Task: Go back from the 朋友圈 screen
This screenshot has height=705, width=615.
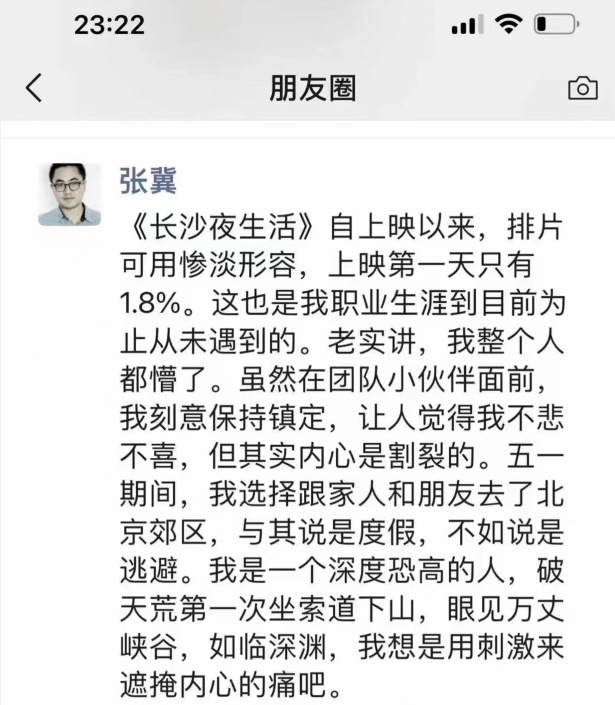Action: pos(34,88)
